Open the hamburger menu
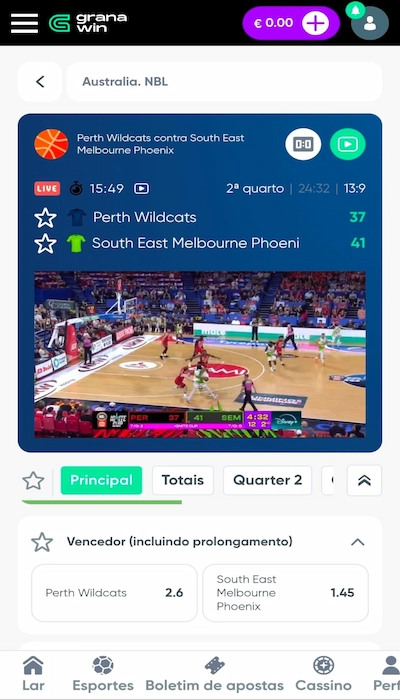This screenshot has height=700, width=400. (x=24, y=23)
